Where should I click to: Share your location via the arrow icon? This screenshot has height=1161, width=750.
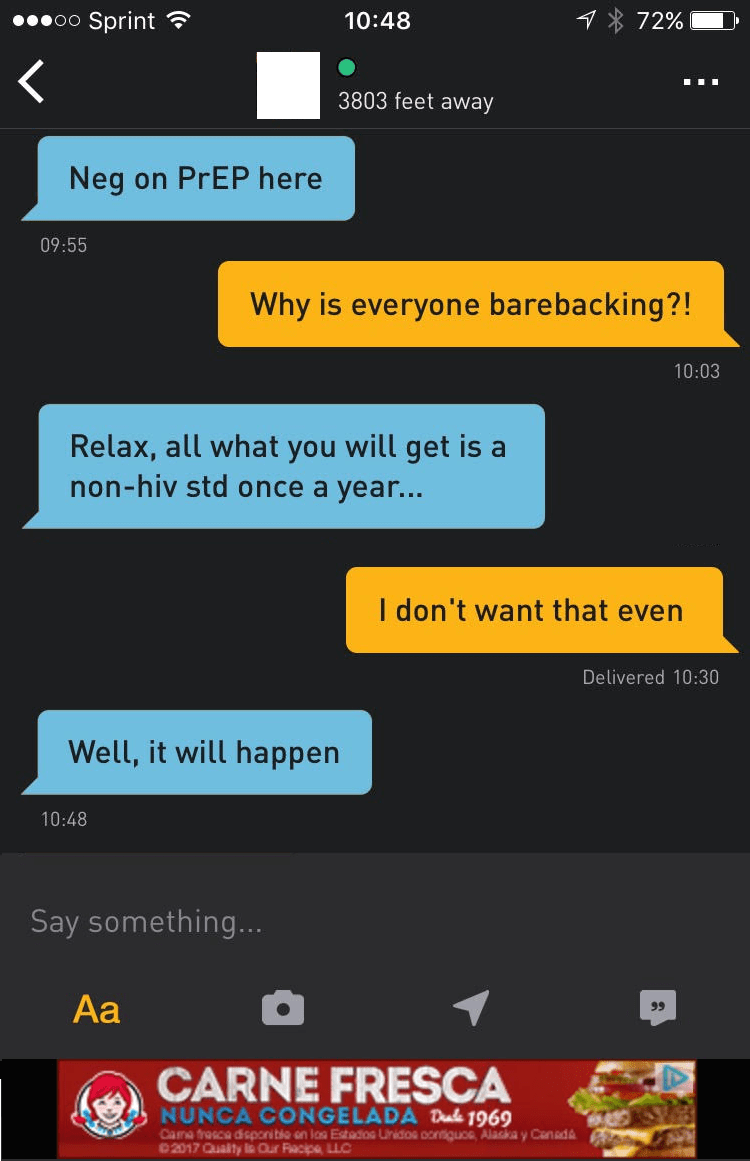[x=470, y=1008]
